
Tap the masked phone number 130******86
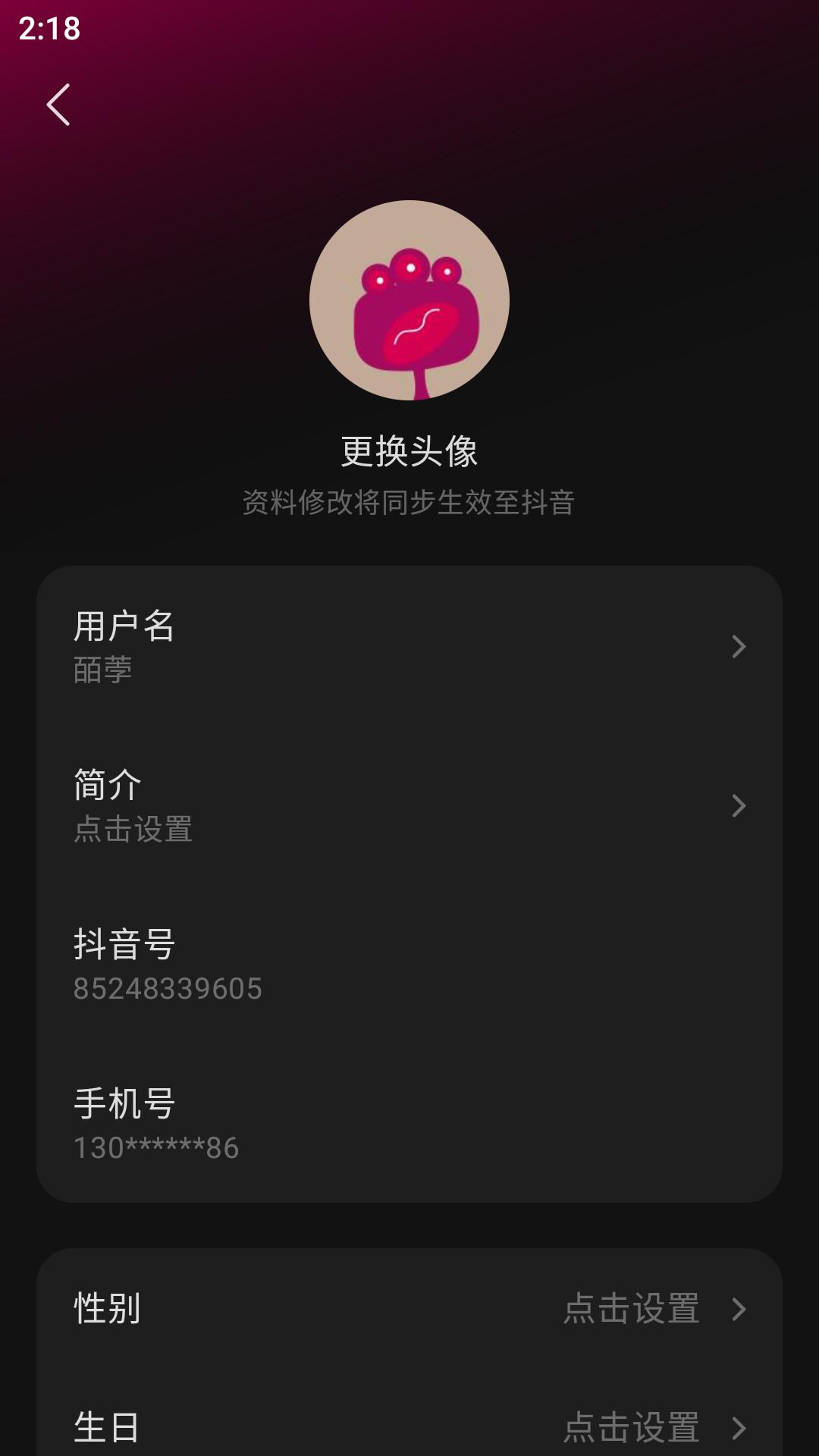155,1150
